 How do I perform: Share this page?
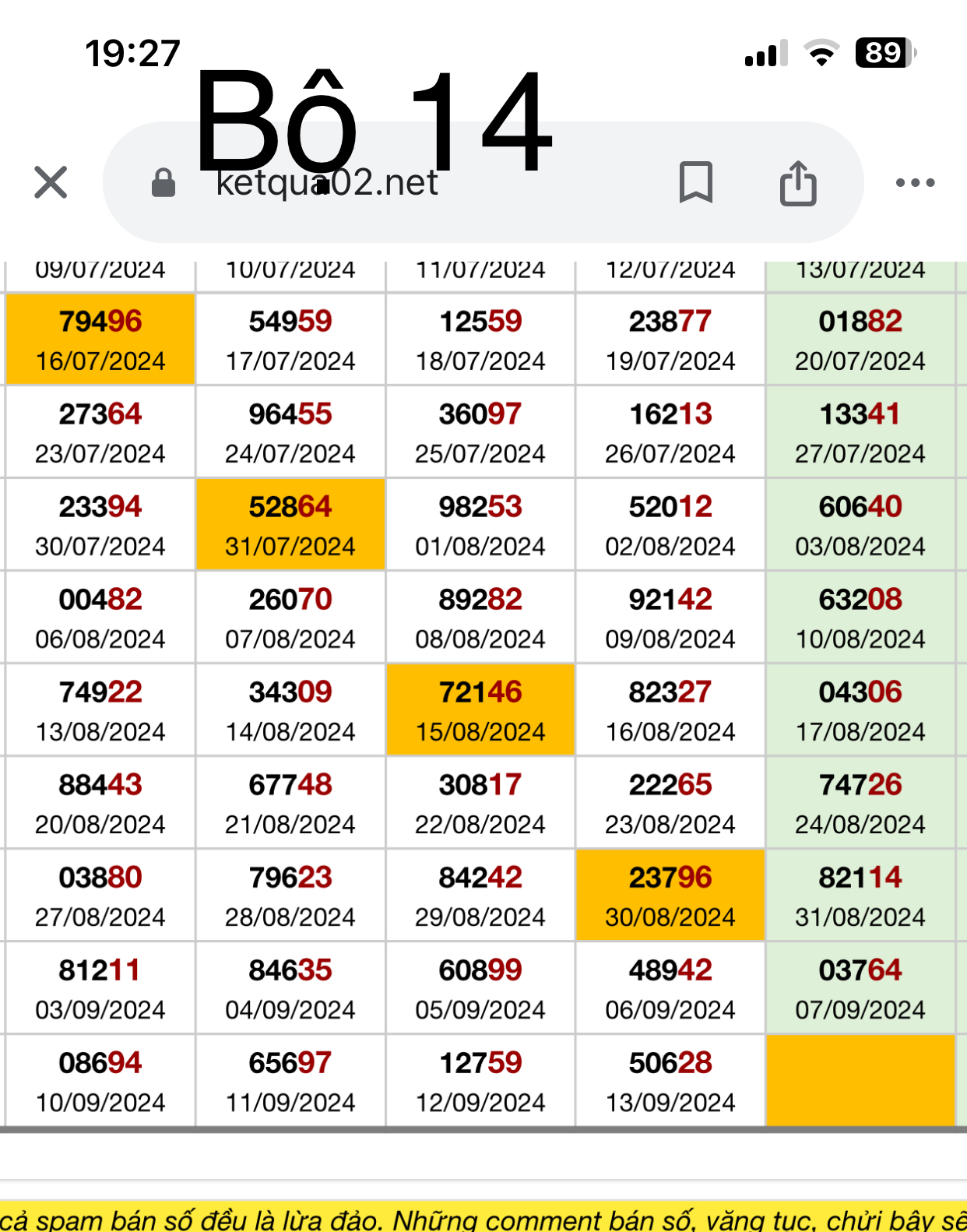click(x=798, y=183)
